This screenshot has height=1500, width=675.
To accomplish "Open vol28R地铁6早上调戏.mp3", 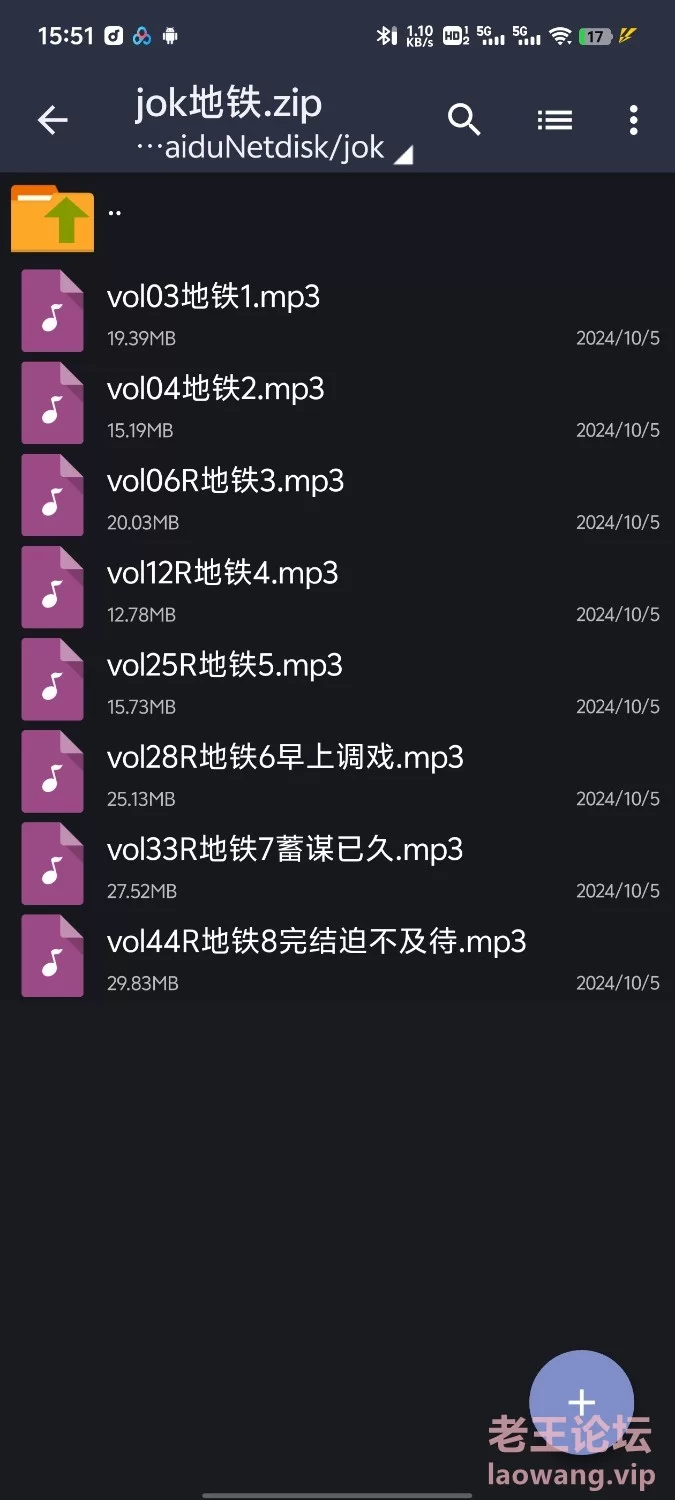I will [337, 771].
